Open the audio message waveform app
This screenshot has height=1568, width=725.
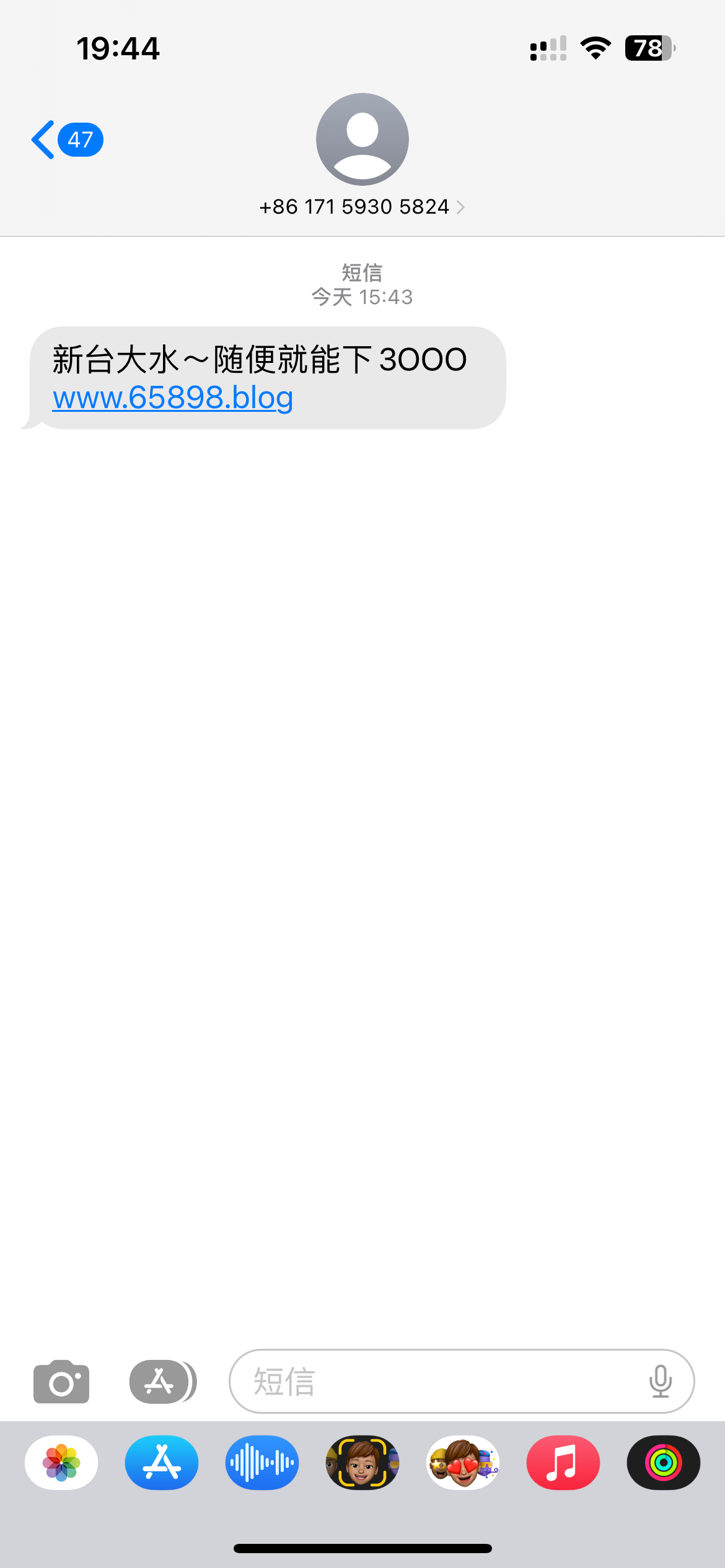(x=262, y=1463)
